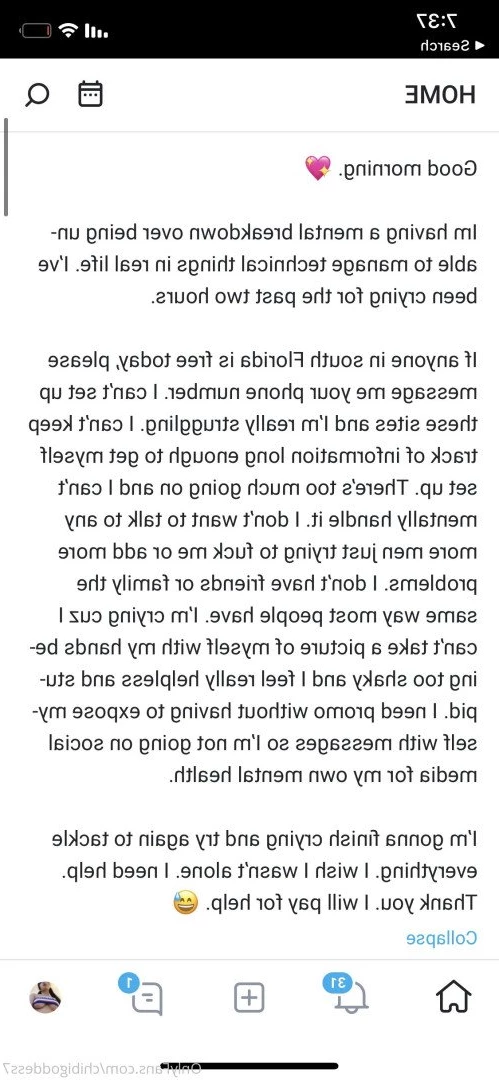The width and height of the screenshot is (499, 1080).
Task: Collapse the expanded post text
Action: point(441,937)
